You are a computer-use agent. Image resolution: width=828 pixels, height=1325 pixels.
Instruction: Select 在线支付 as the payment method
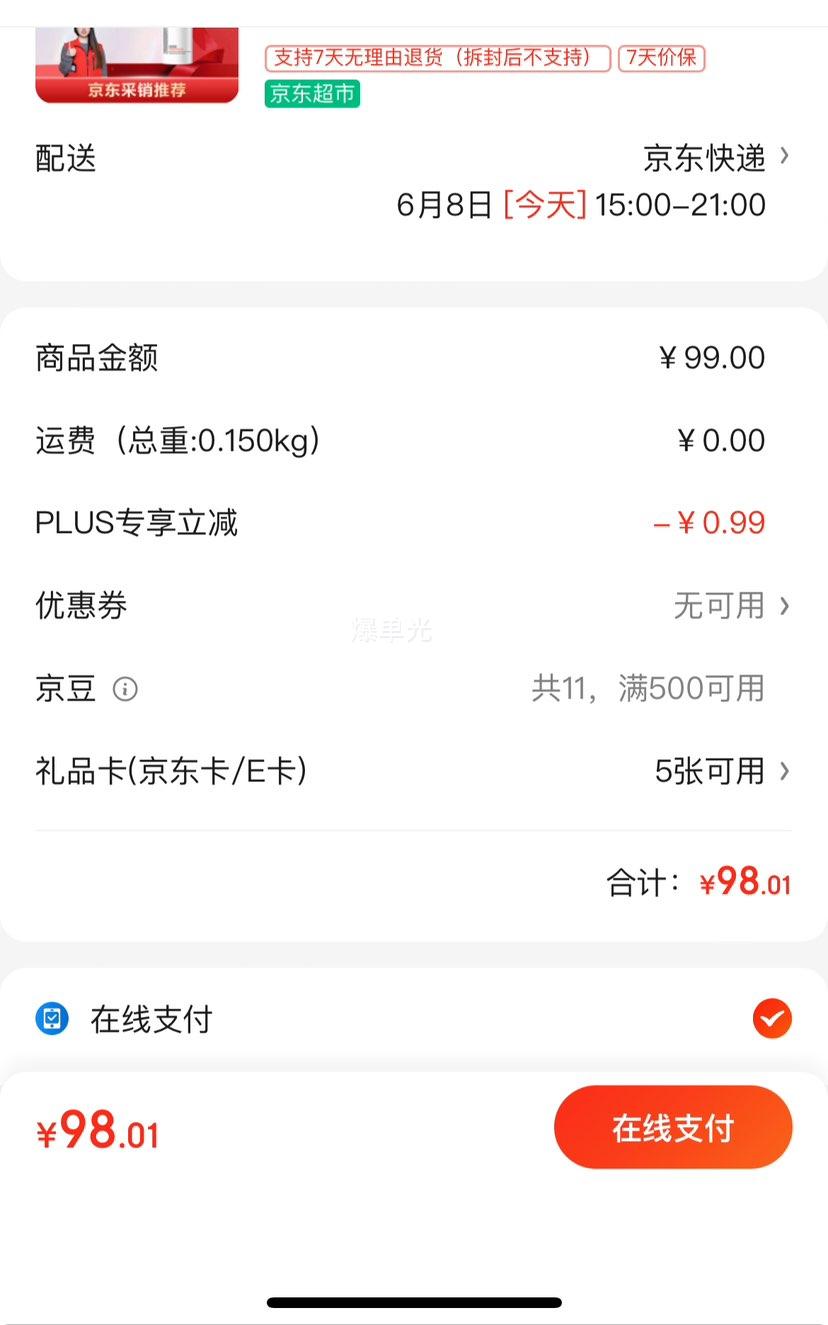click(x=771, y=1019)
